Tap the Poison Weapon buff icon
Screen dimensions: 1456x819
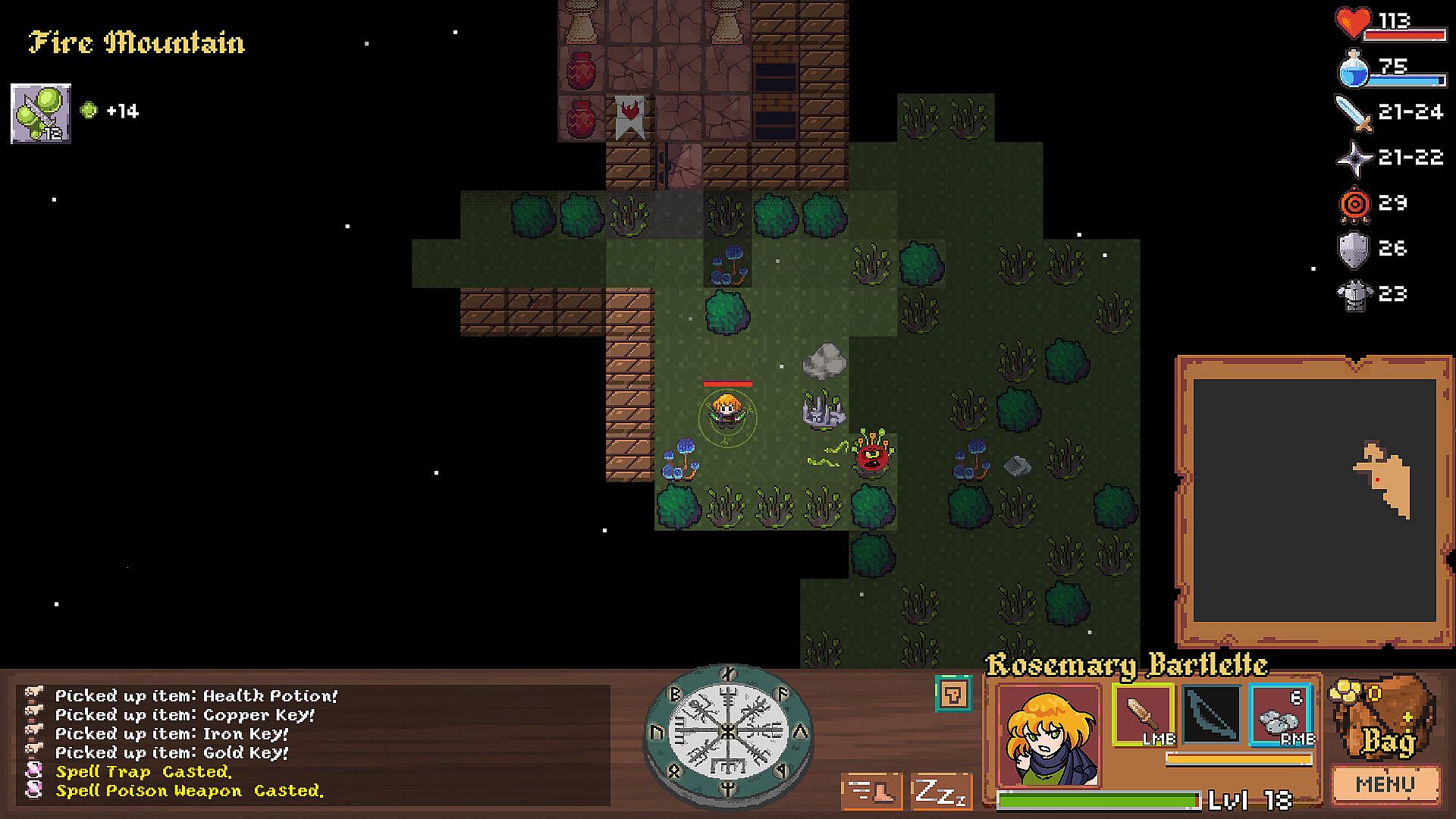(41, 114)
